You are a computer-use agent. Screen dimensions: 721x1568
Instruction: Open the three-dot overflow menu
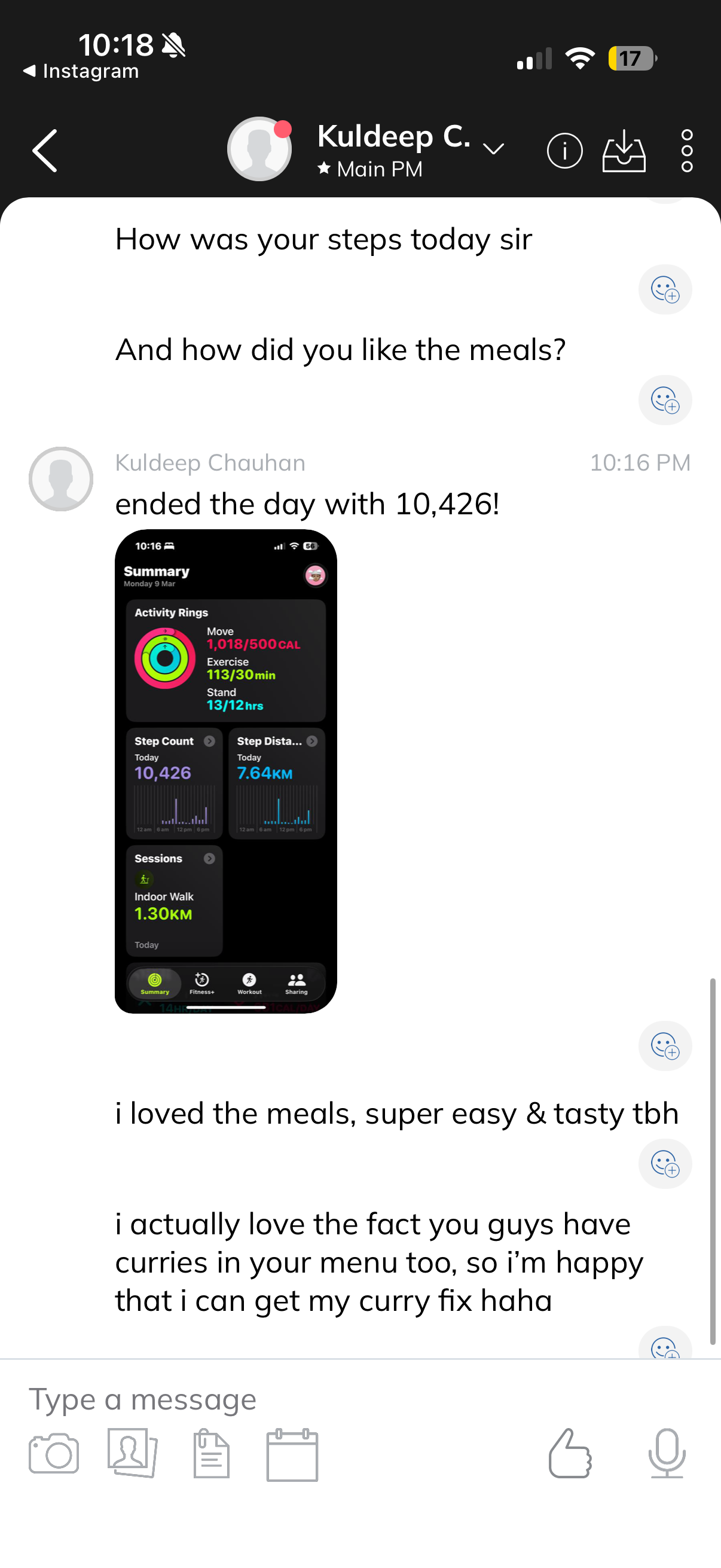coord(687,150)
